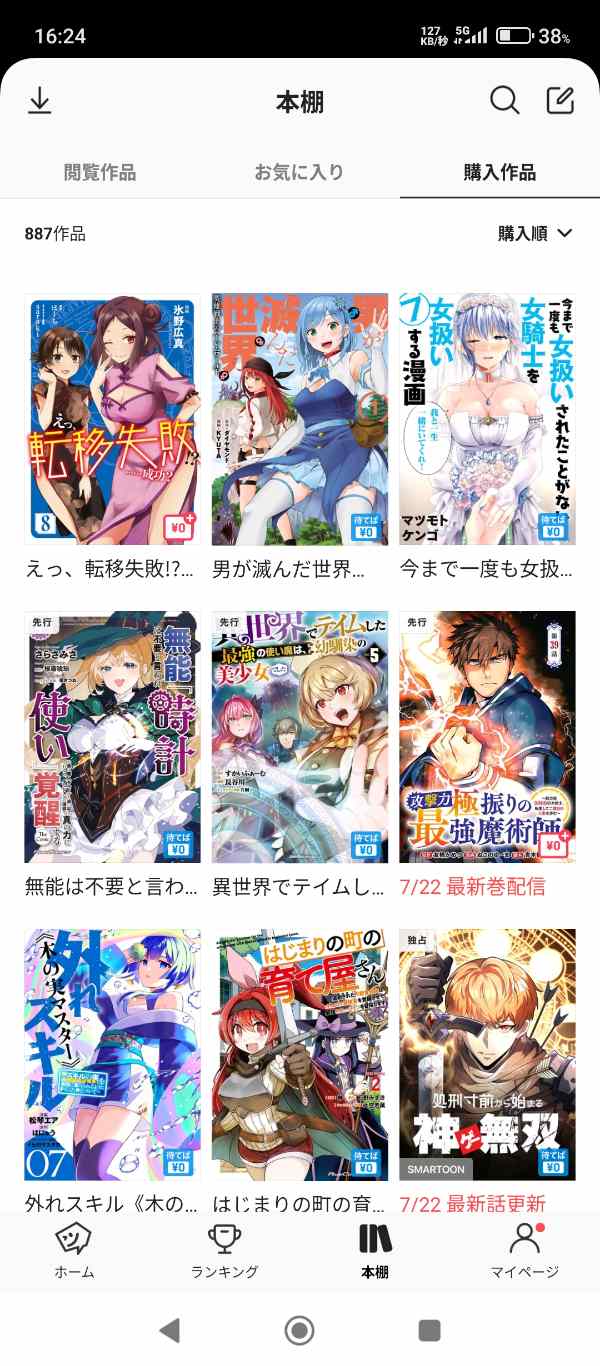This screenshot has width=600, height=1366.
Task: Open the manga 無能は不要と言われ
Action: pyautogui.click(x=112, y=736)
